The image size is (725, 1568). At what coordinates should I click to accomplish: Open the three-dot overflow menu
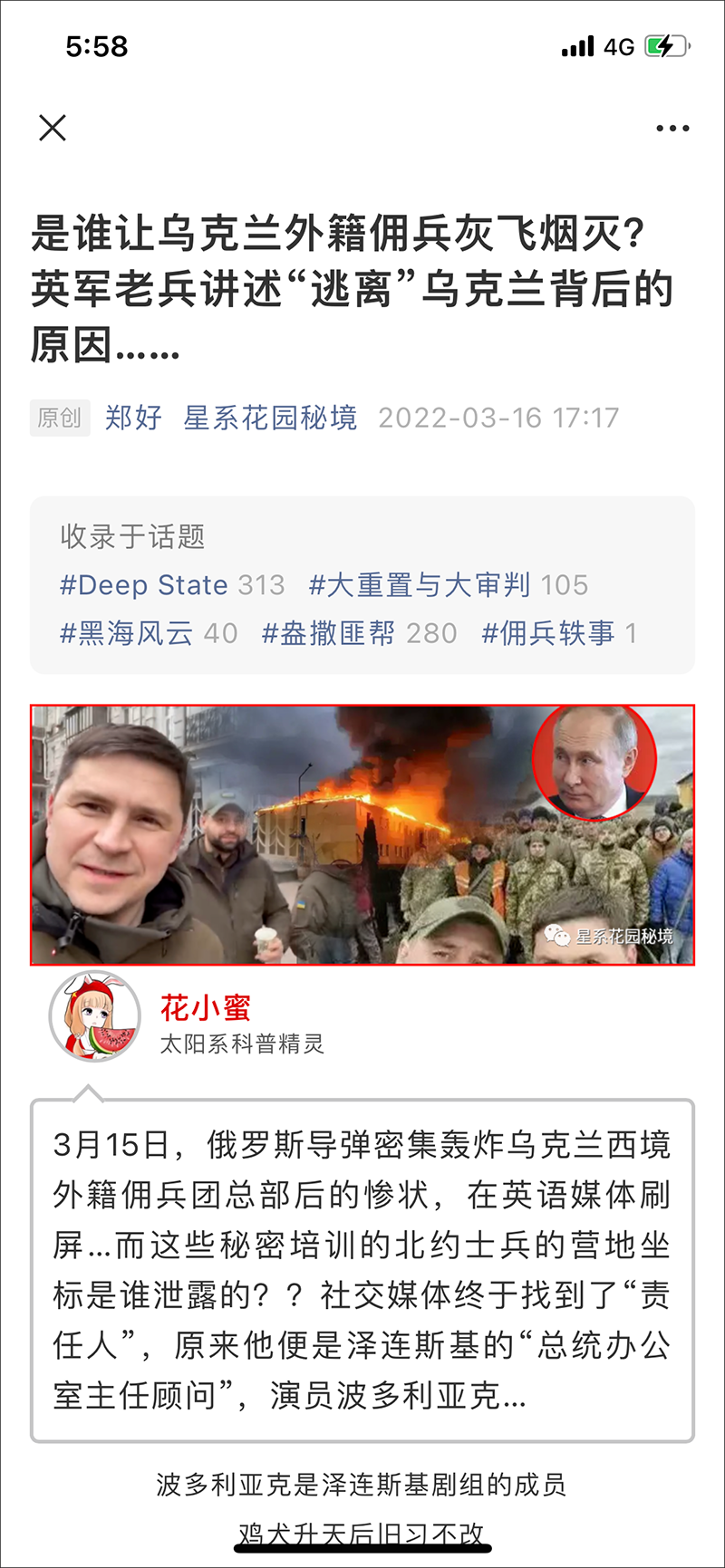(672, 129)
